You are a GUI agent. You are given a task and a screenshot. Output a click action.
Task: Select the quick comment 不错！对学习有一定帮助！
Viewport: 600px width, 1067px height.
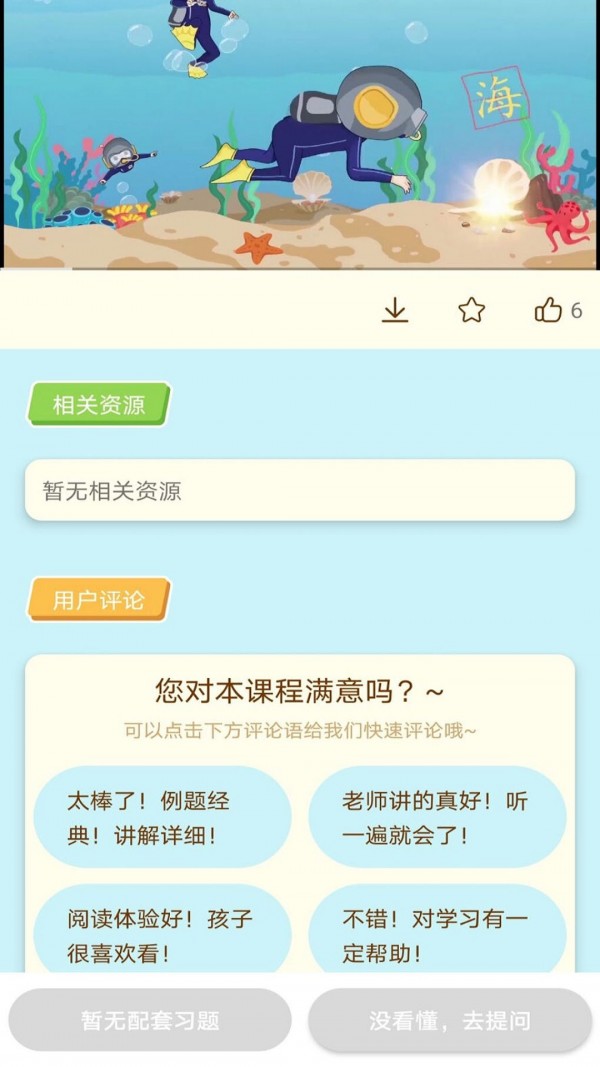(437, 933)
